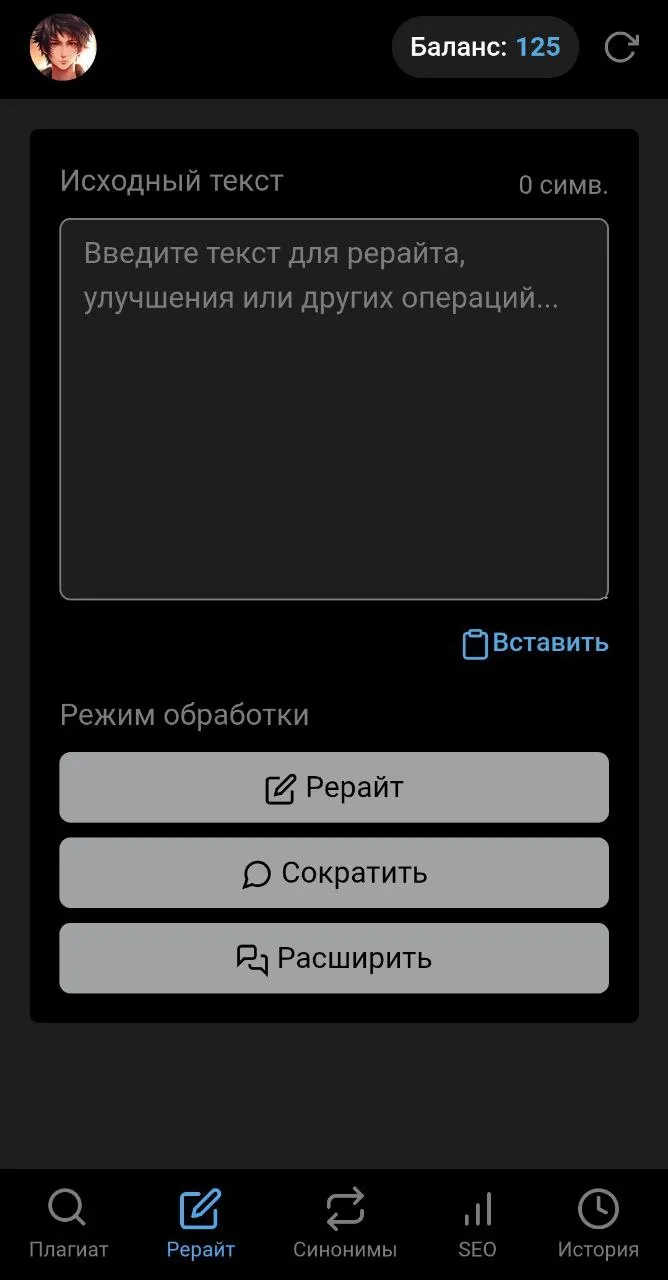Screen dimensions: 668x1280
Task: Tap Вставить to paste text
Action: coord(535,643)
